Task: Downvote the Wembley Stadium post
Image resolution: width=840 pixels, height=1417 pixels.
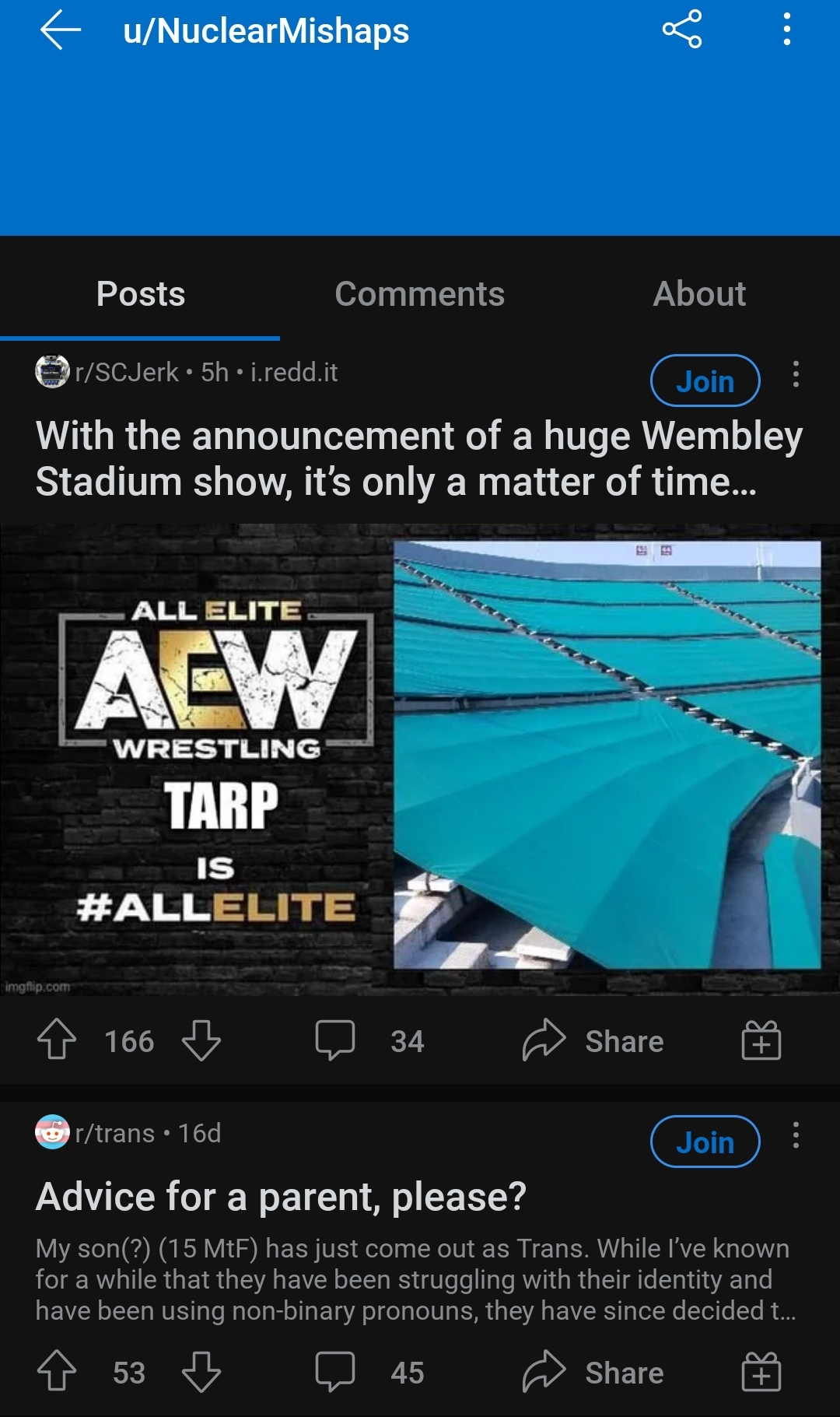Action: coord(201,1040)
